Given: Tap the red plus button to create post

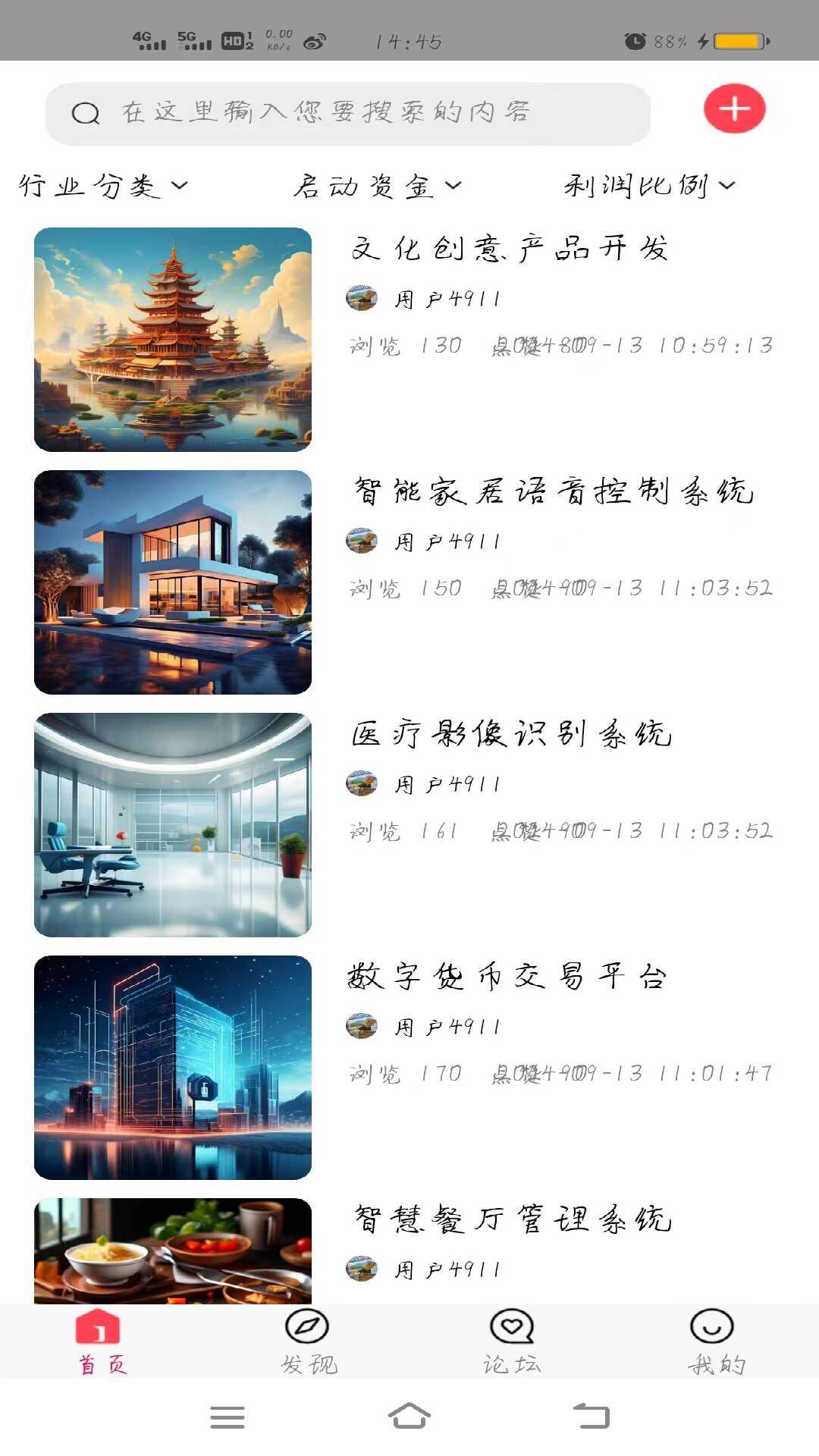Looking at the screenshot, I should coord(733,109).
